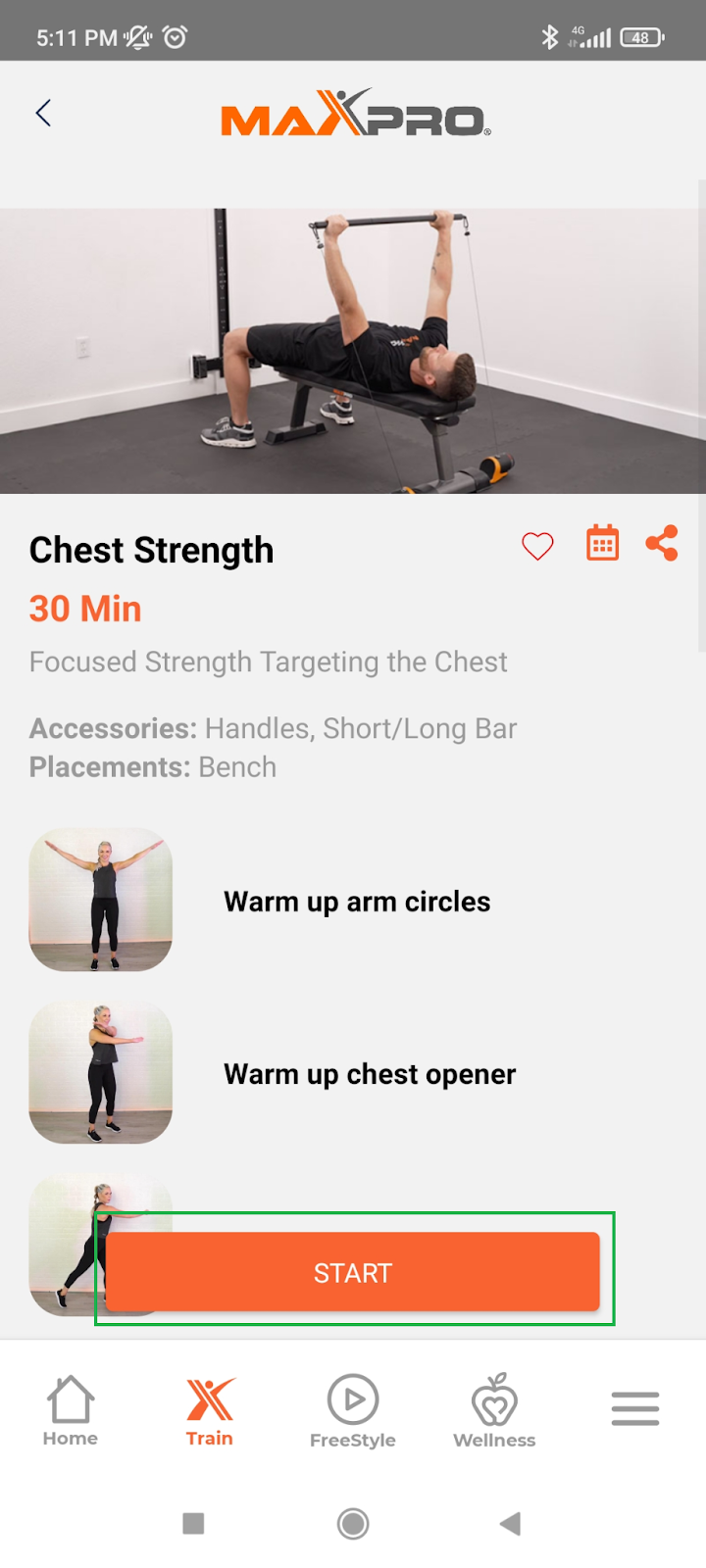Share the Chest Strength workout
This screenshot has height=1568, width=706.
(662, 543)
